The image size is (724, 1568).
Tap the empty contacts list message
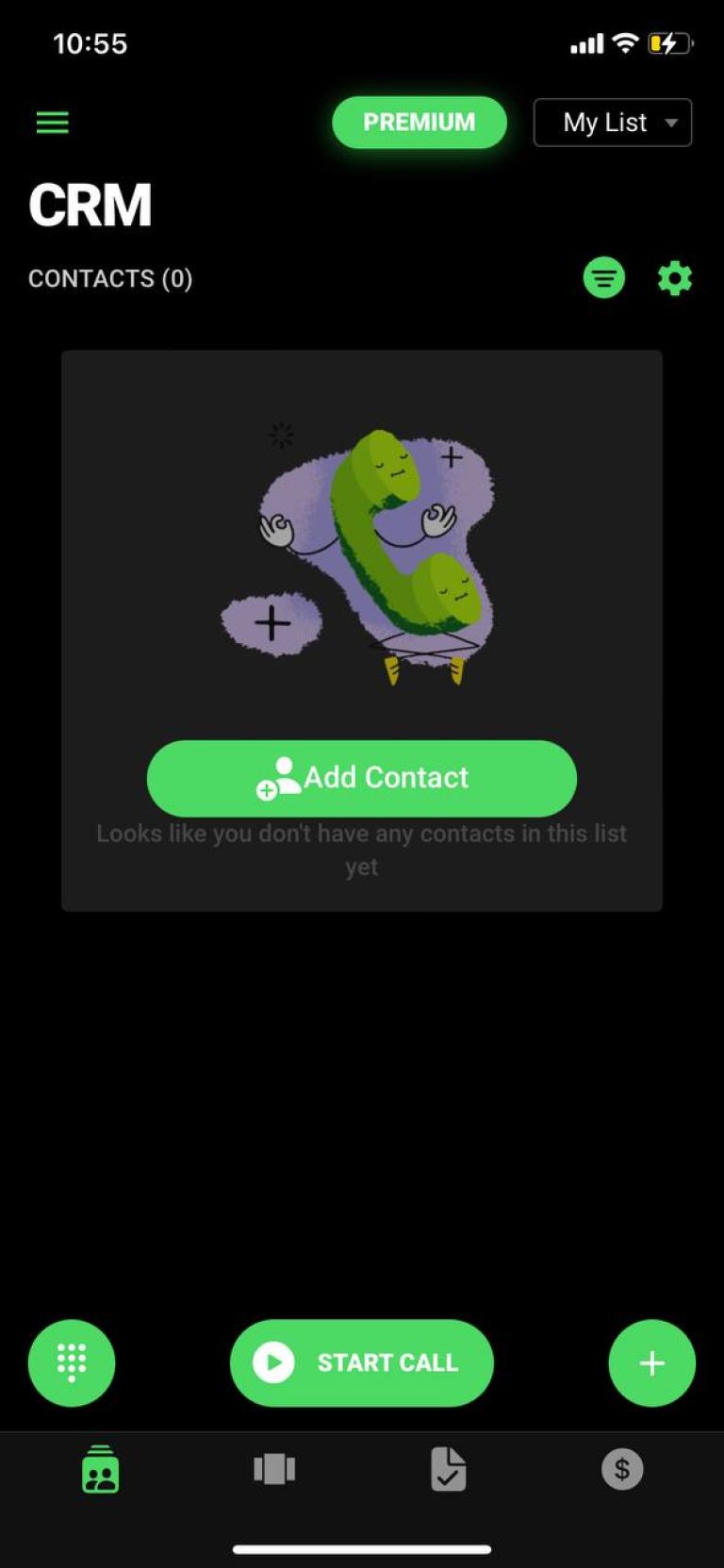362,850
